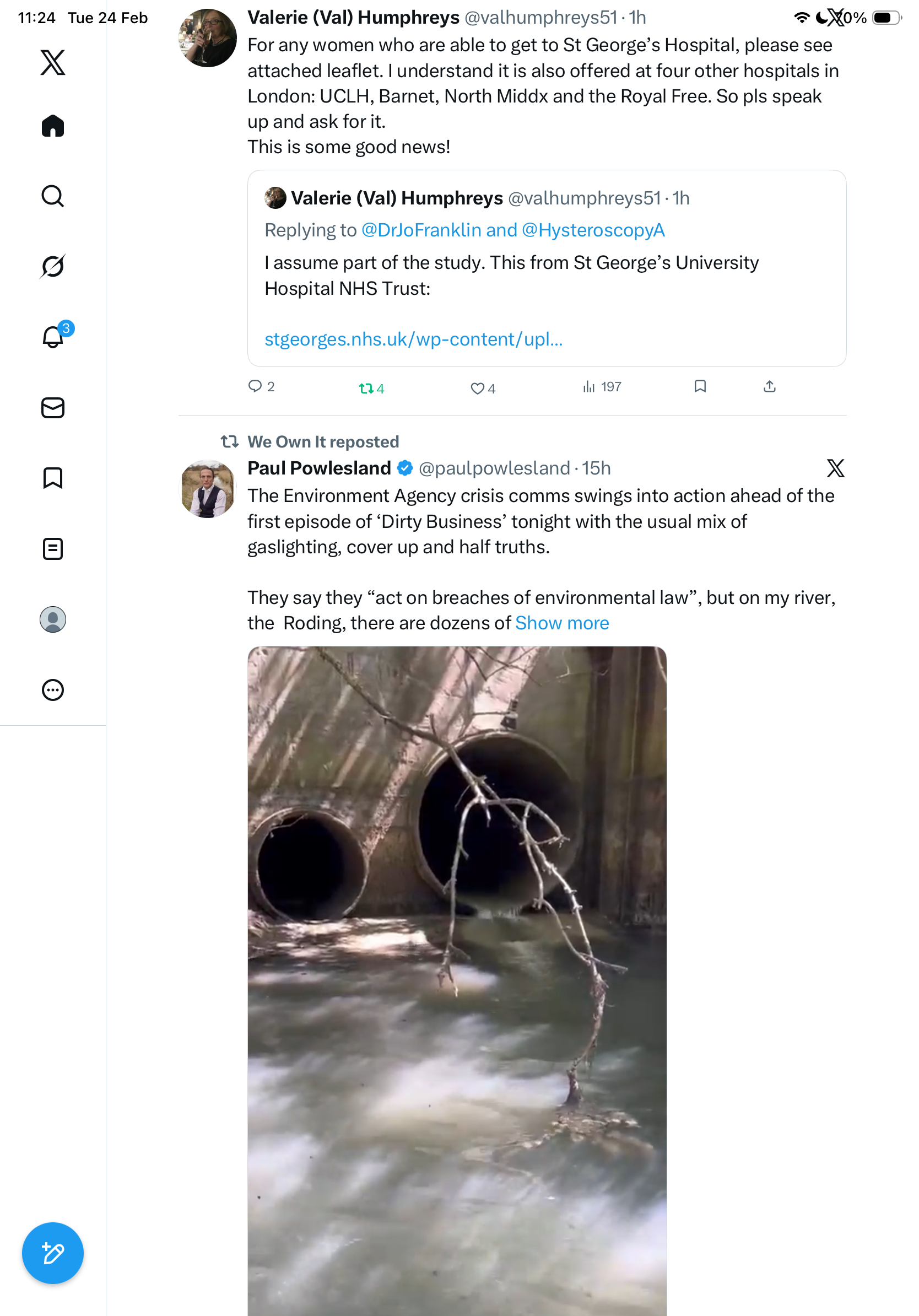Open direct messages inbox
Viewport: 919px width, 1316px height.
click(x=53, y=407)
